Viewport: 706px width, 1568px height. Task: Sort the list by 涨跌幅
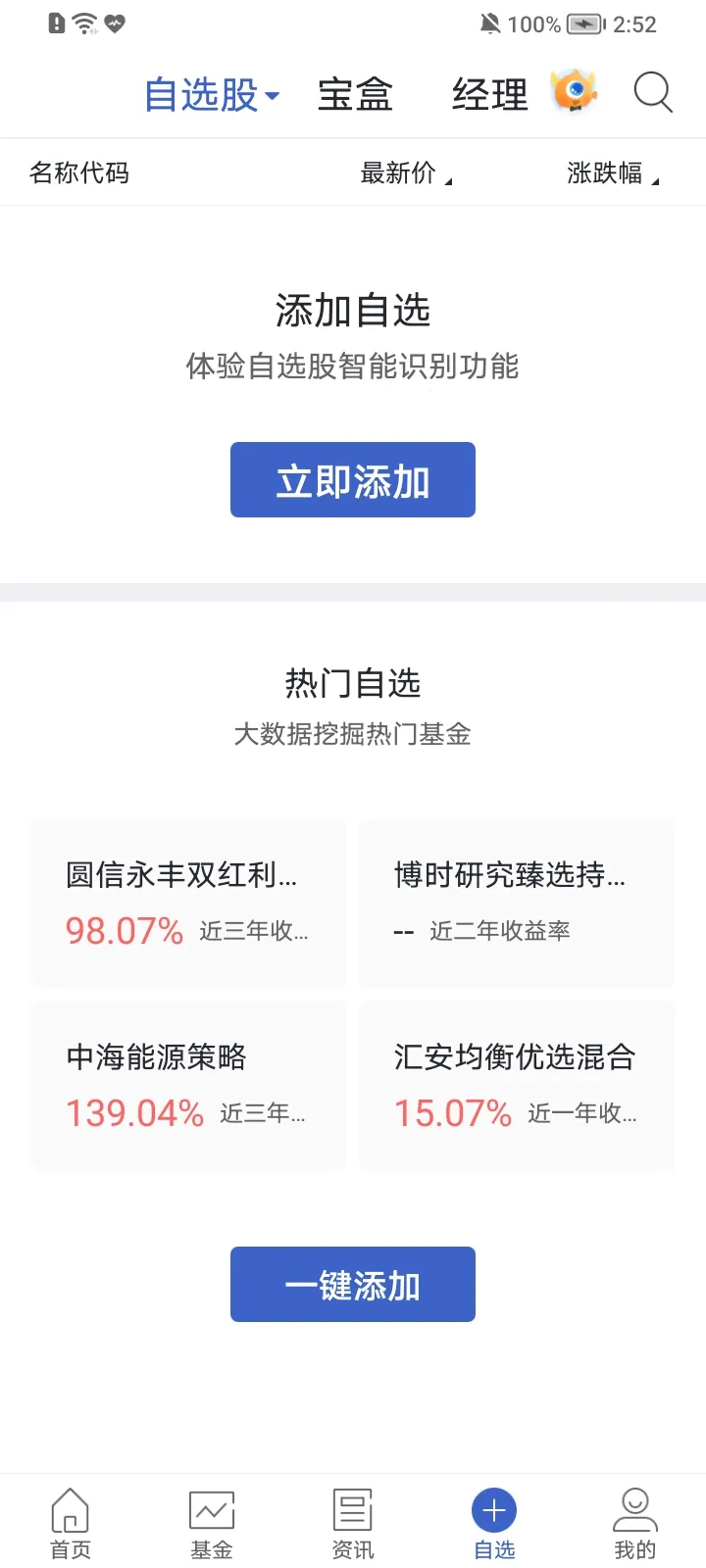[x=612, y=173]
